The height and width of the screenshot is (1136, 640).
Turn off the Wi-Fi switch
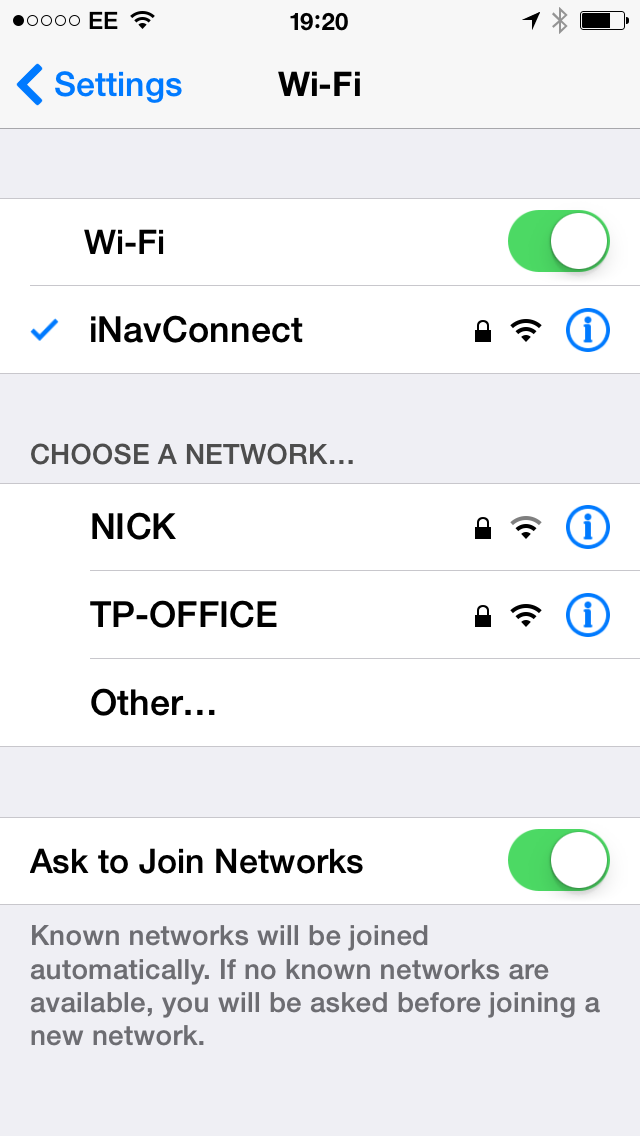point(558,242)
